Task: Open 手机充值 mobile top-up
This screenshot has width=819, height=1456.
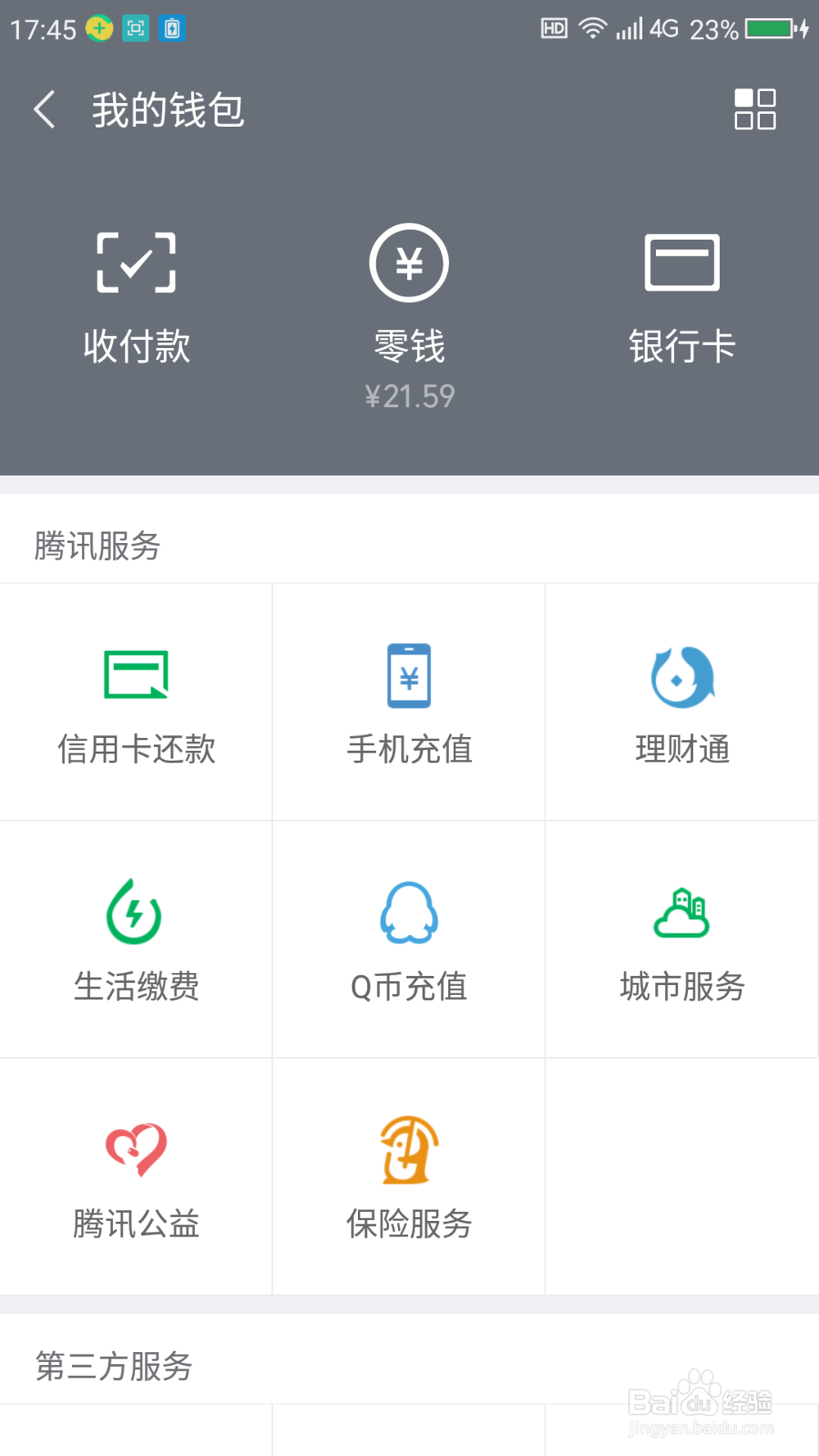Action: coord(409,703)
